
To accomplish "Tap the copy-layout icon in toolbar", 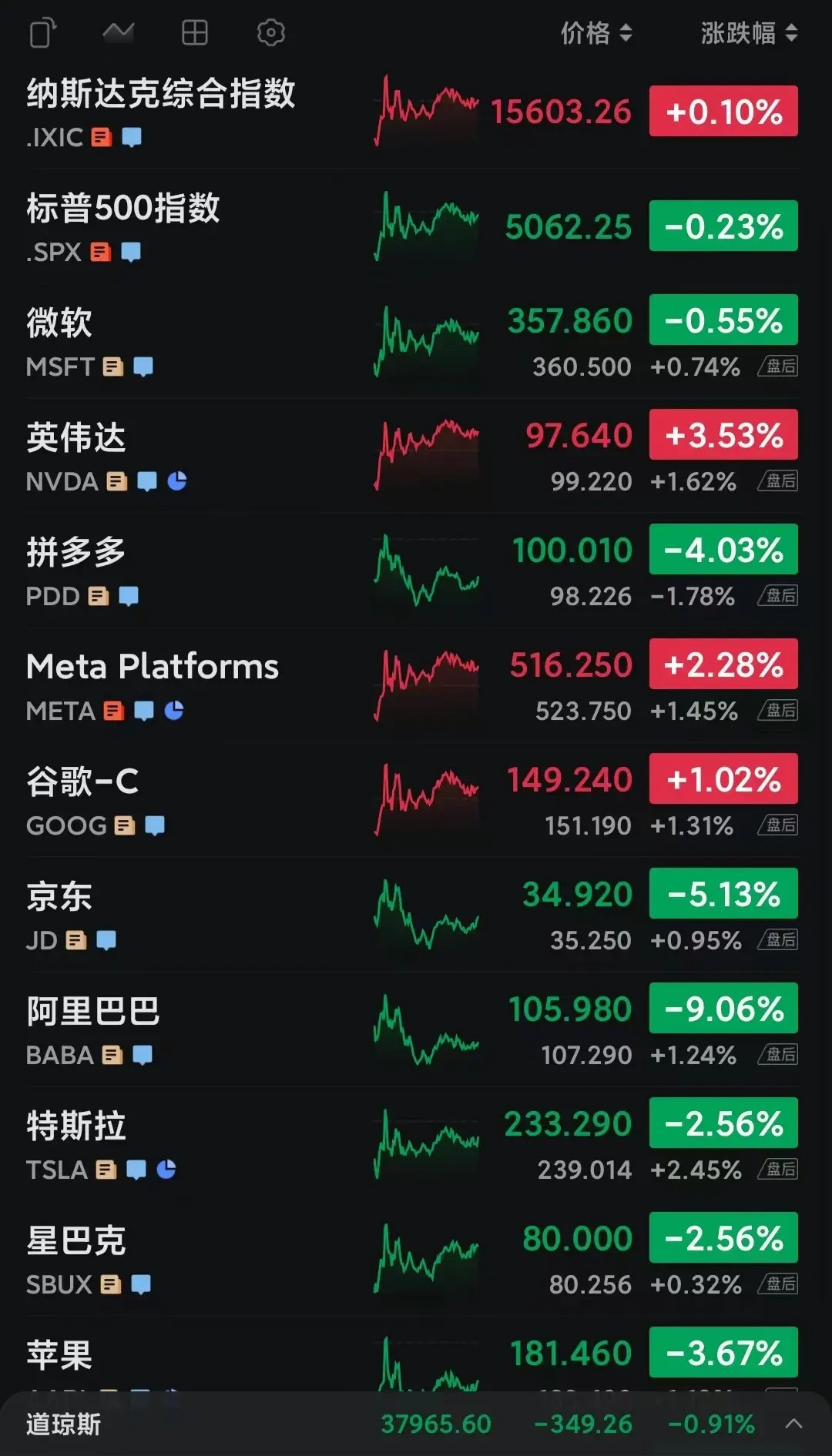I will 43,33.
